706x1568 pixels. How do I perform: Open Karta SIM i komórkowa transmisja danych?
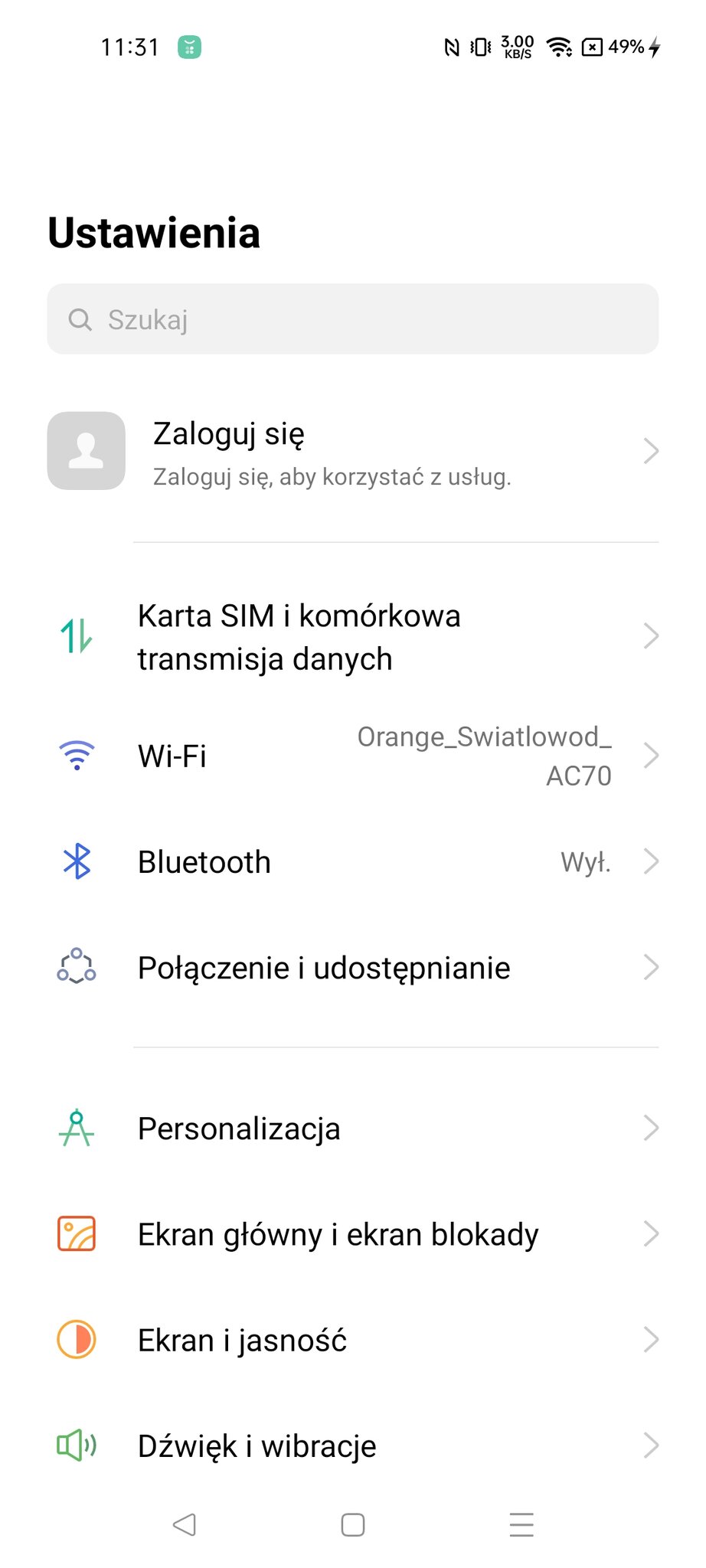[352, 637]
